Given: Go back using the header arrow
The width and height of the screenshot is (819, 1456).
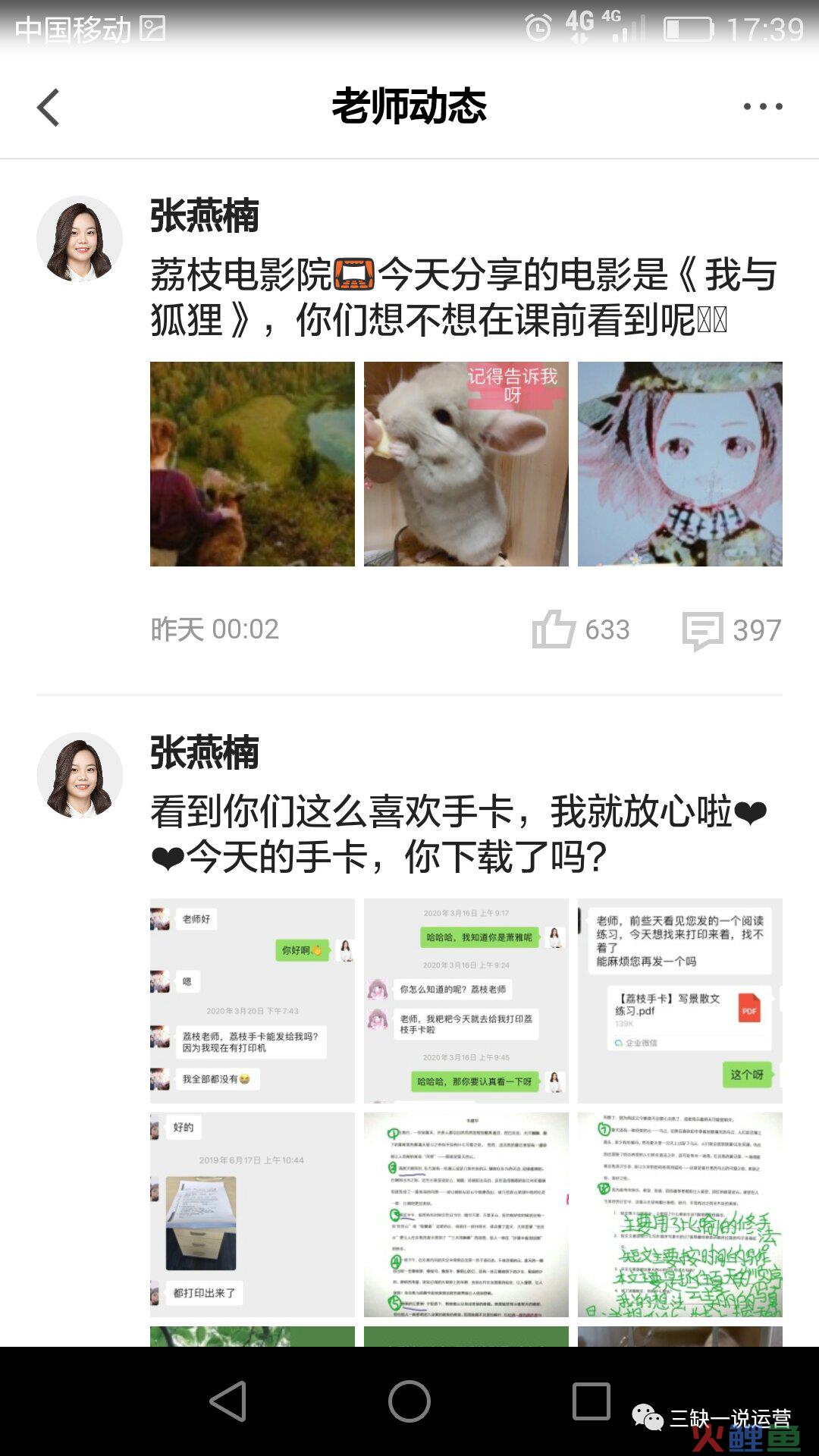Looking at the screenshot, I should (49, 107).
